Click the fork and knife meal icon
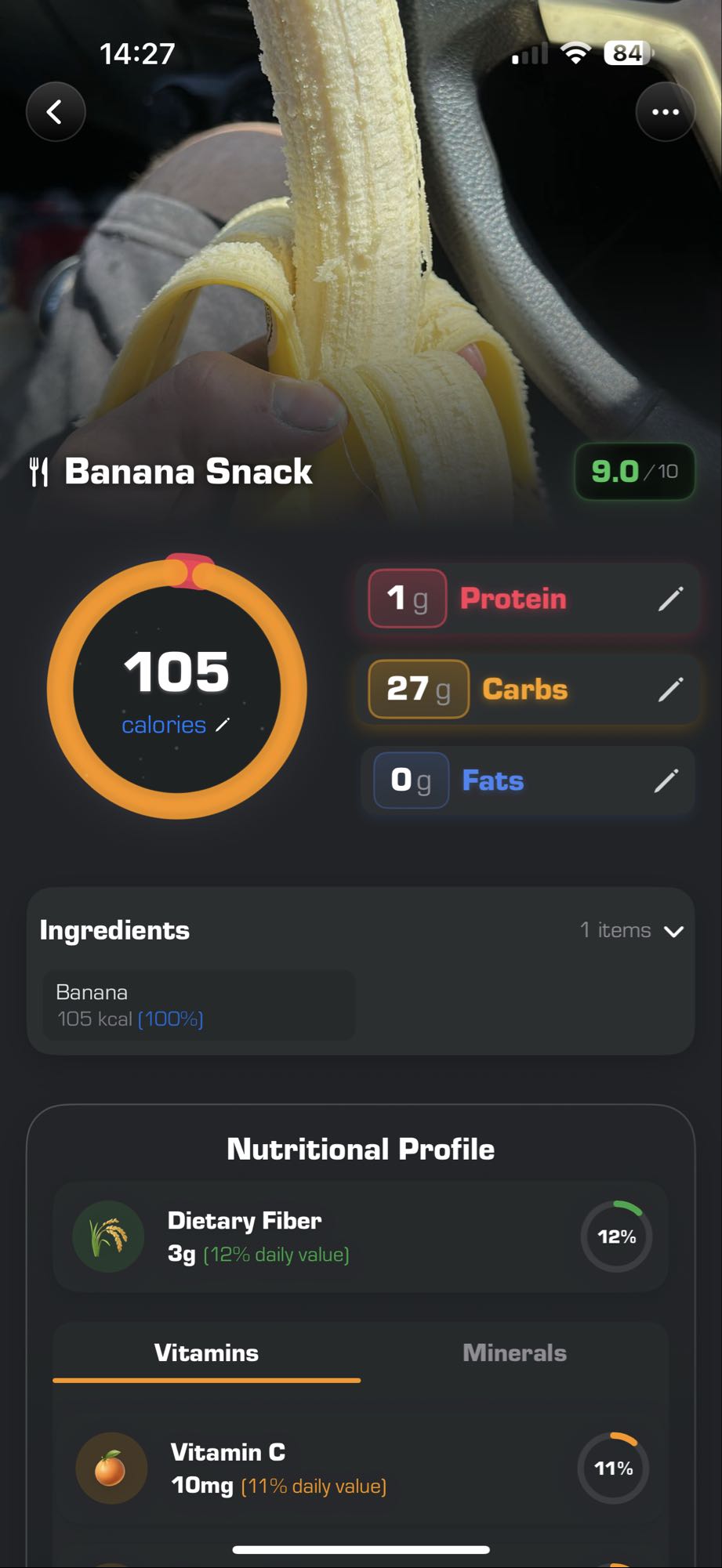This screenshot has height=1568, width=722. coord(38,471)
